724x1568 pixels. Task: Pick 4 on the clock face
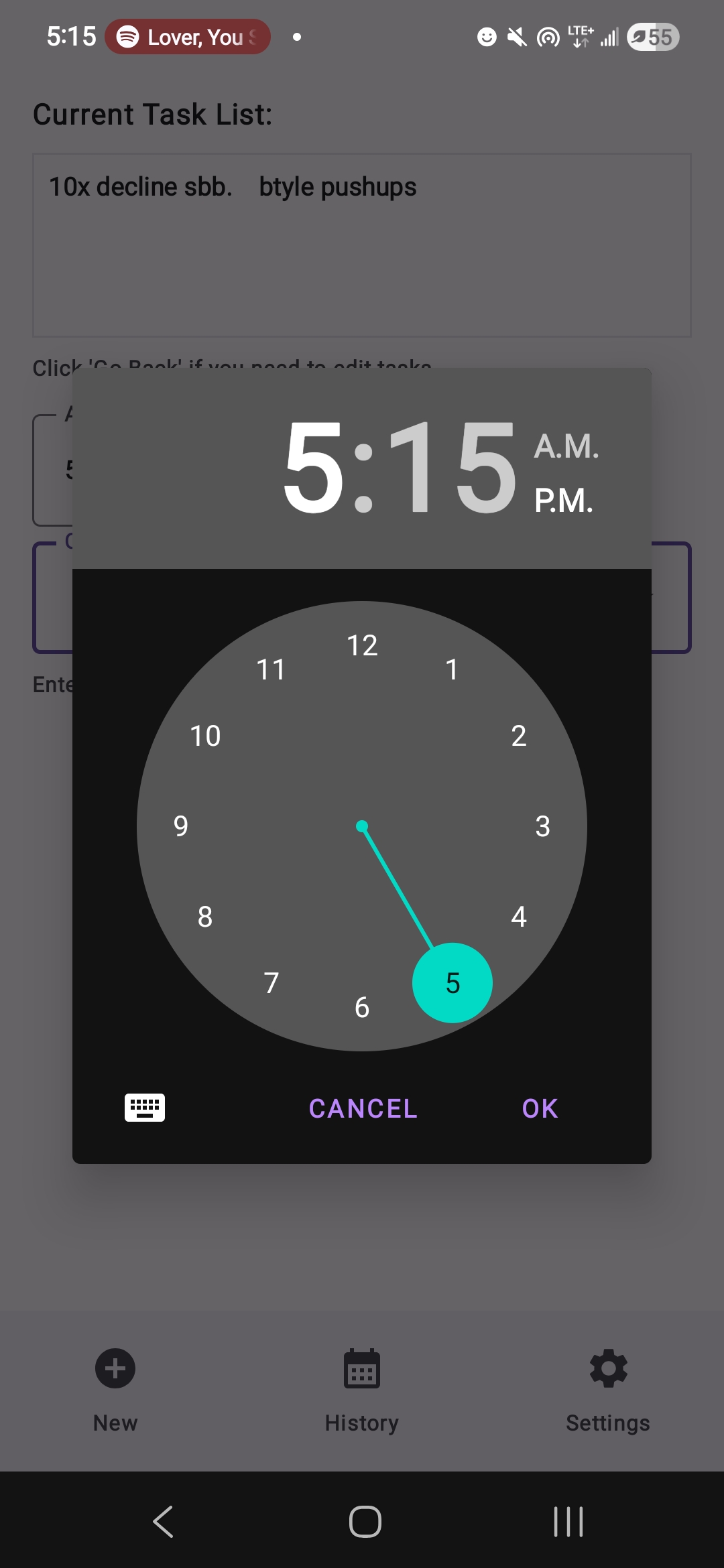point(518,917)
